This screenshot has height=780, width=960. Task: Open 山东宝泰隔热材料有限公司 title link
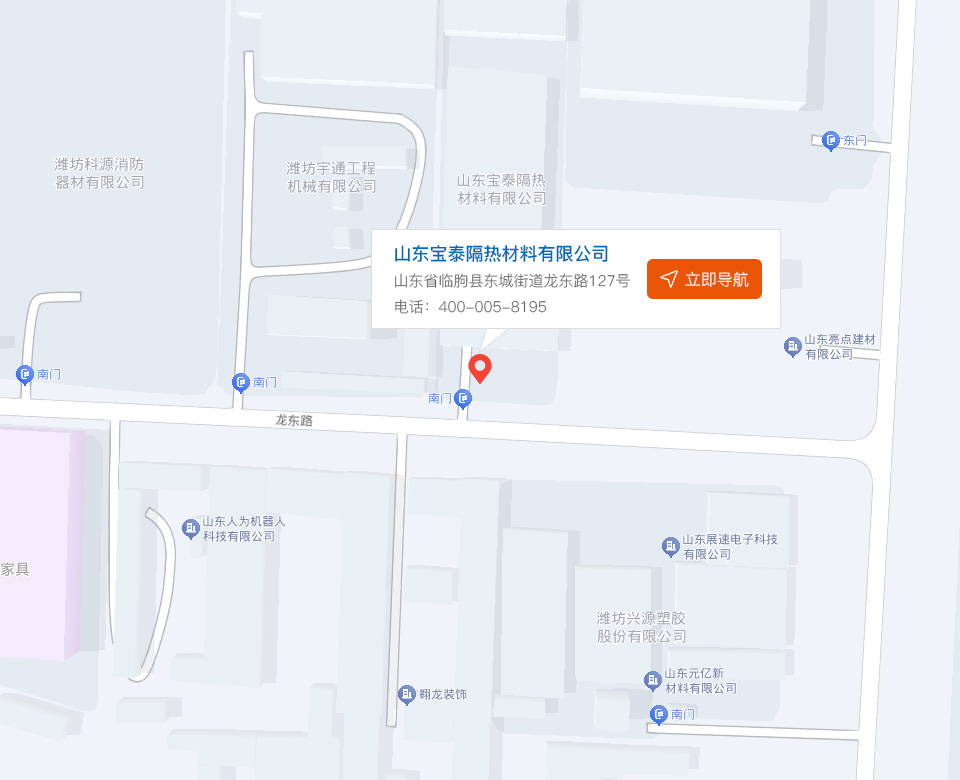(501, 254)
